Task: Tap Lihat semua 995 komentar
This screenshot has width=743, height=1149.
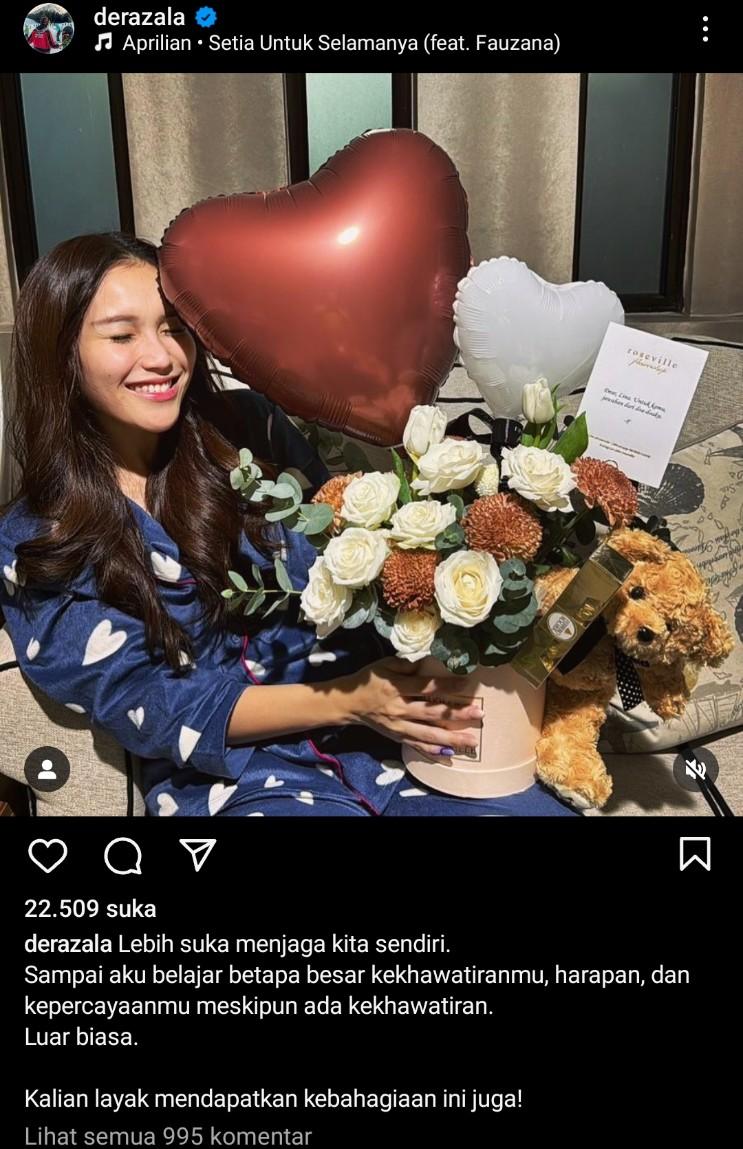Action: click(x=168, y=1136)
